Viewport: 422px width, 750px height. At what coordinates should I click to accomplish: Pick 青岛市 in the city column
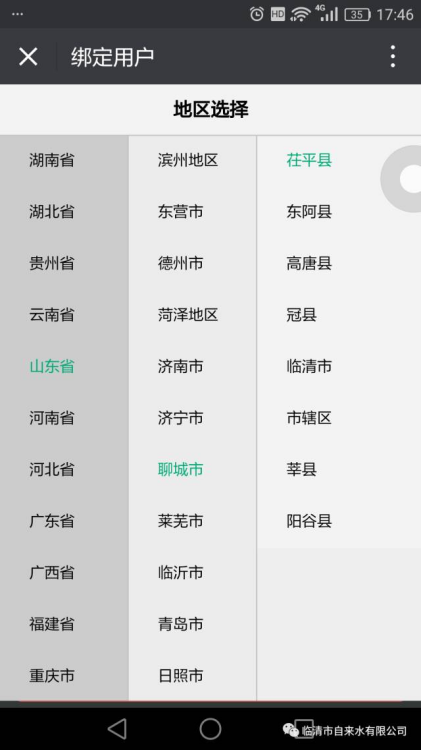tap(180, 624)
